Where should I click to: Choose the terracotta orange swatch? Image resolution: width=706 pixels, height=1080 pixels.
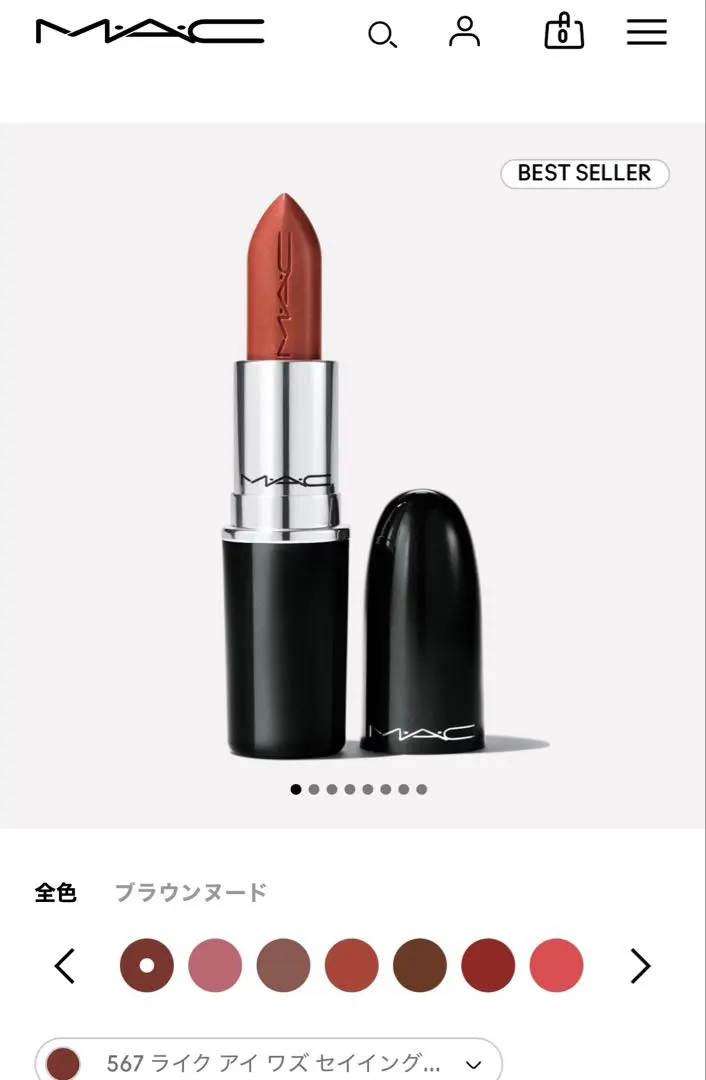tap(352, 965)
